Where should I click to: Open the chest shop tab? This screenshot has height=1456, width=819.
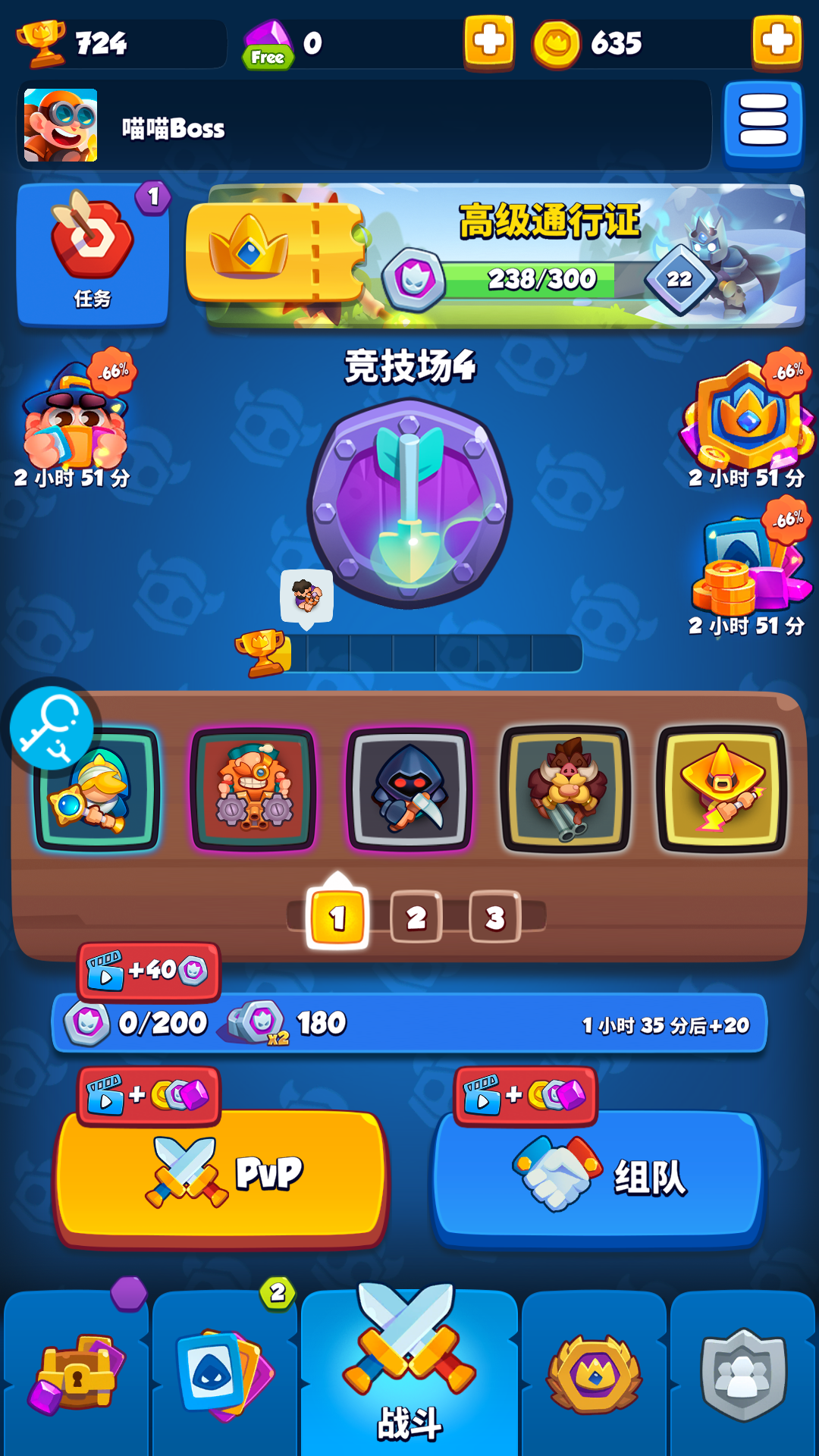(76, 1374)
